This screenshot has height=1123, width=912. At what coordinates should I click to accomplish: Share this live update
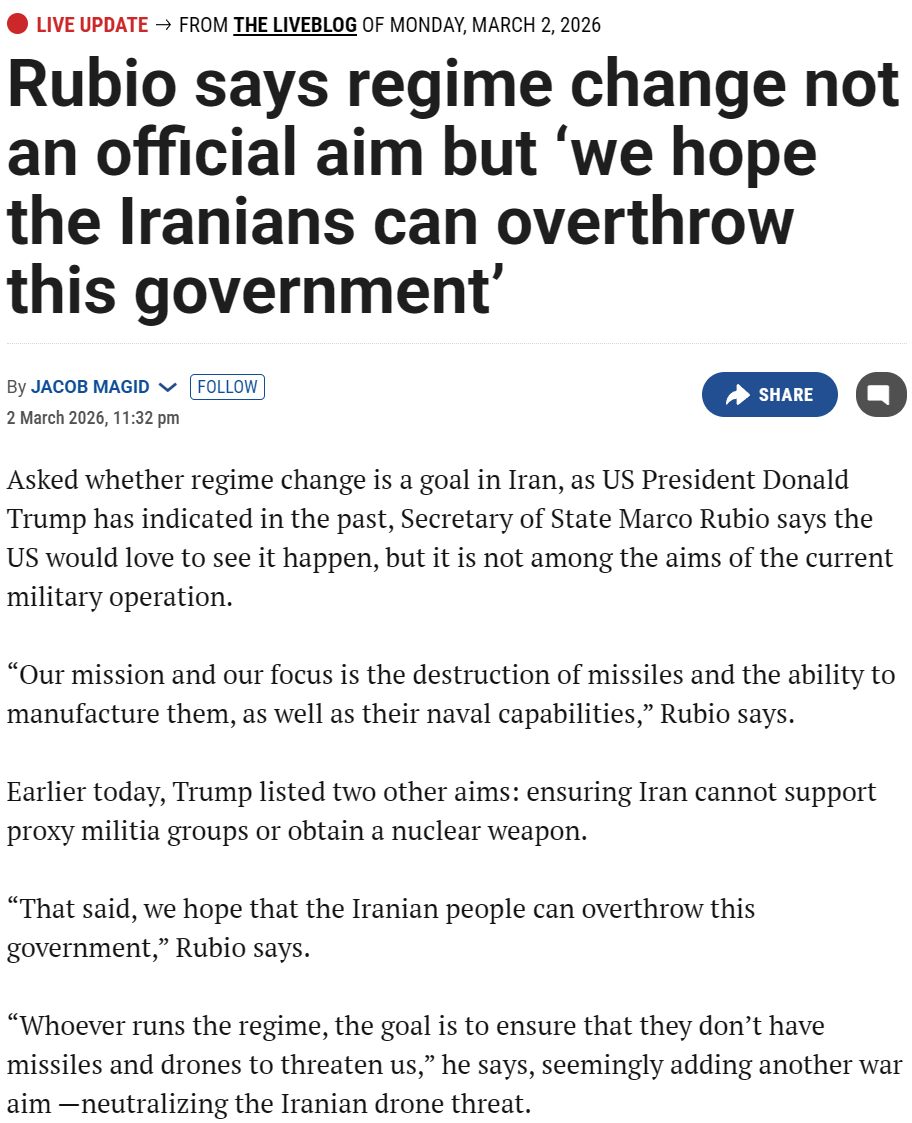pyautogui.click(x=769, y=395)
